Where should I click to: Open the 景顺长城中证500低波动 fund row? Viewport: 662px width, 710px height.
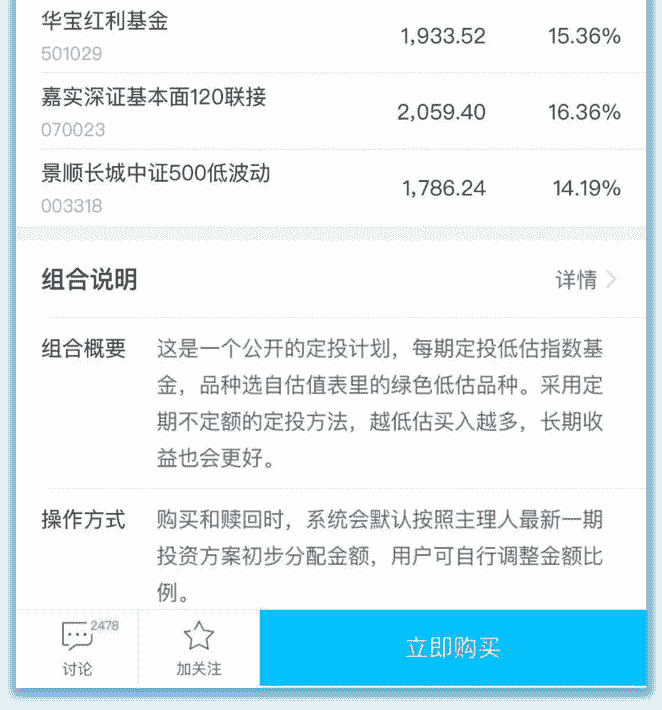(x=330, y=187)
